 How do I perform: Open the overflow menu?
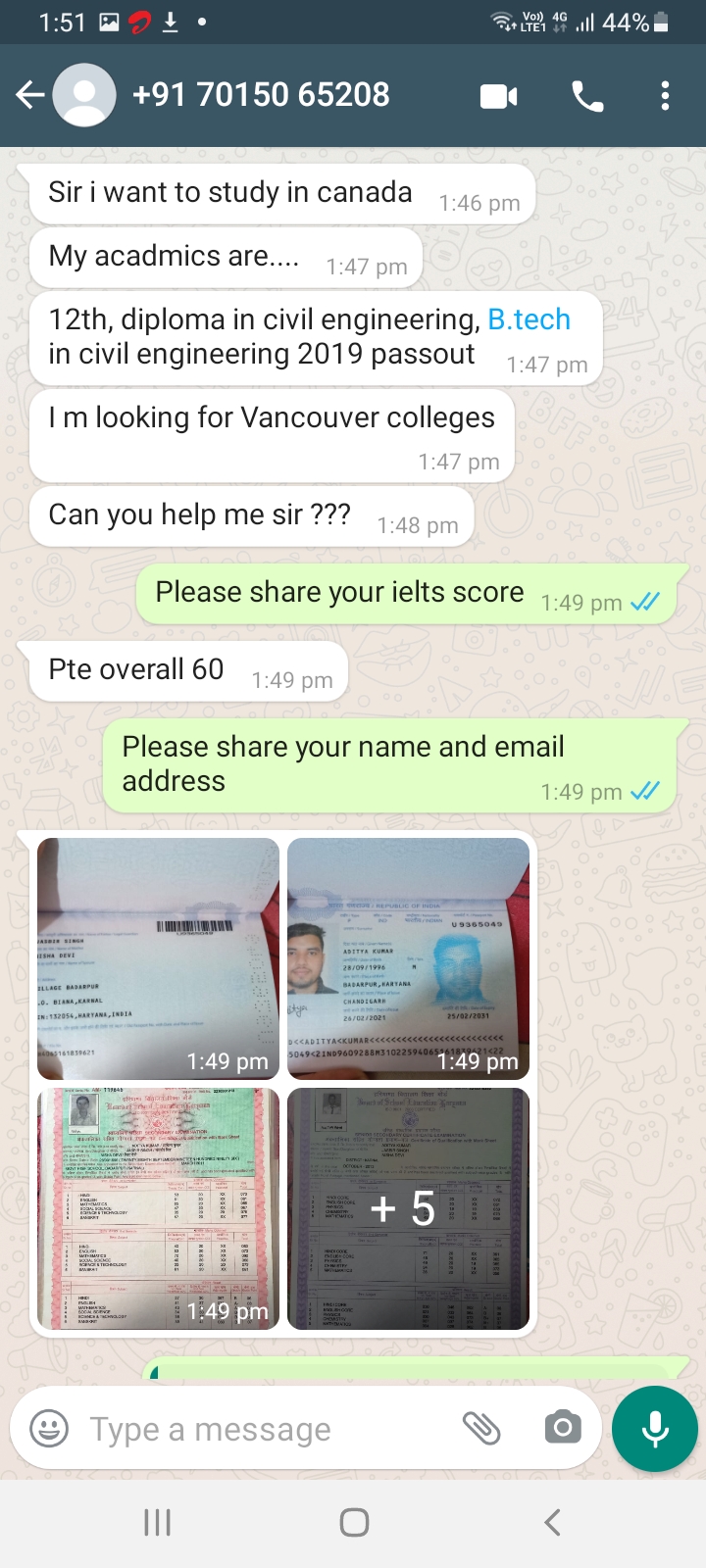point(666,96)
